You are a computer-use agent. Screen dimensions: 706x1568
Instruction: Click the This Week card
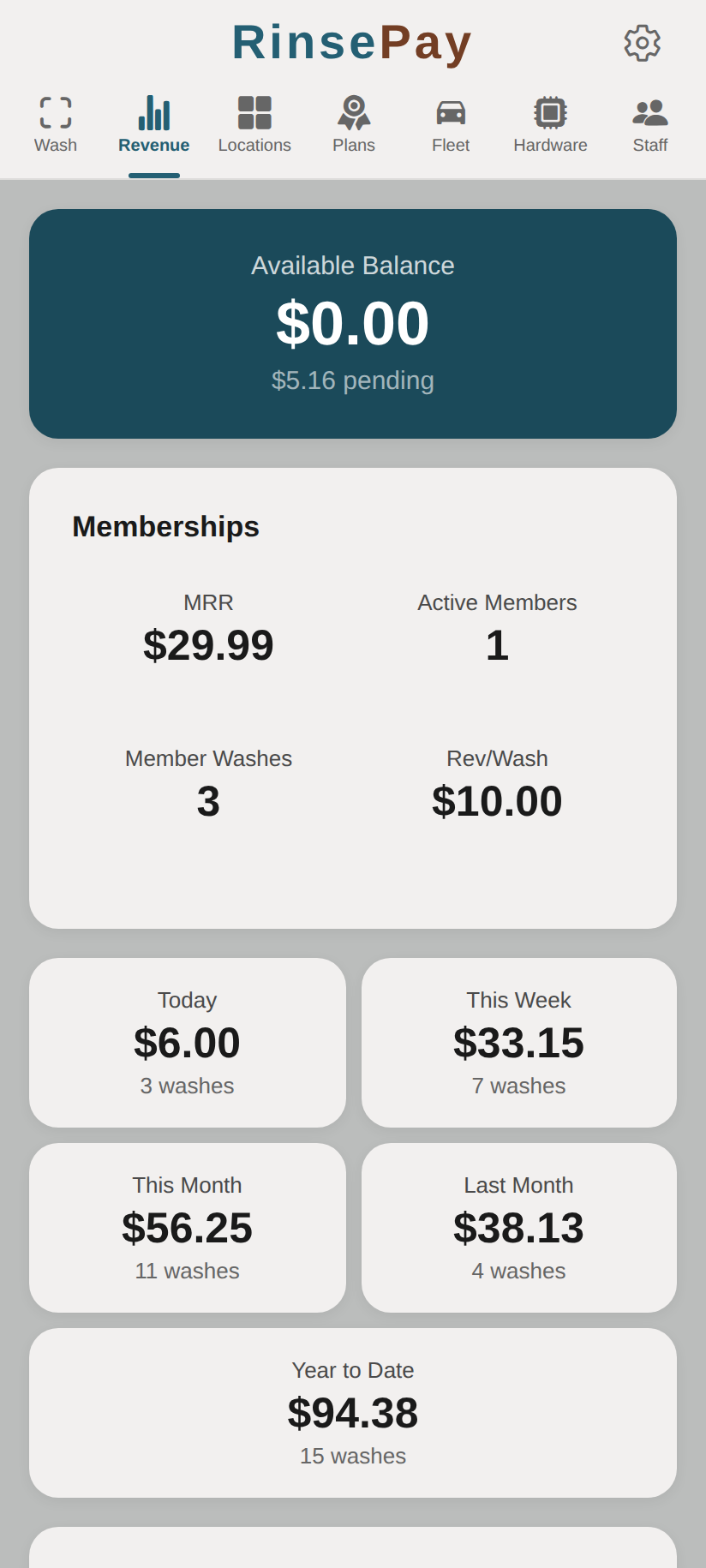[518, 1042]
